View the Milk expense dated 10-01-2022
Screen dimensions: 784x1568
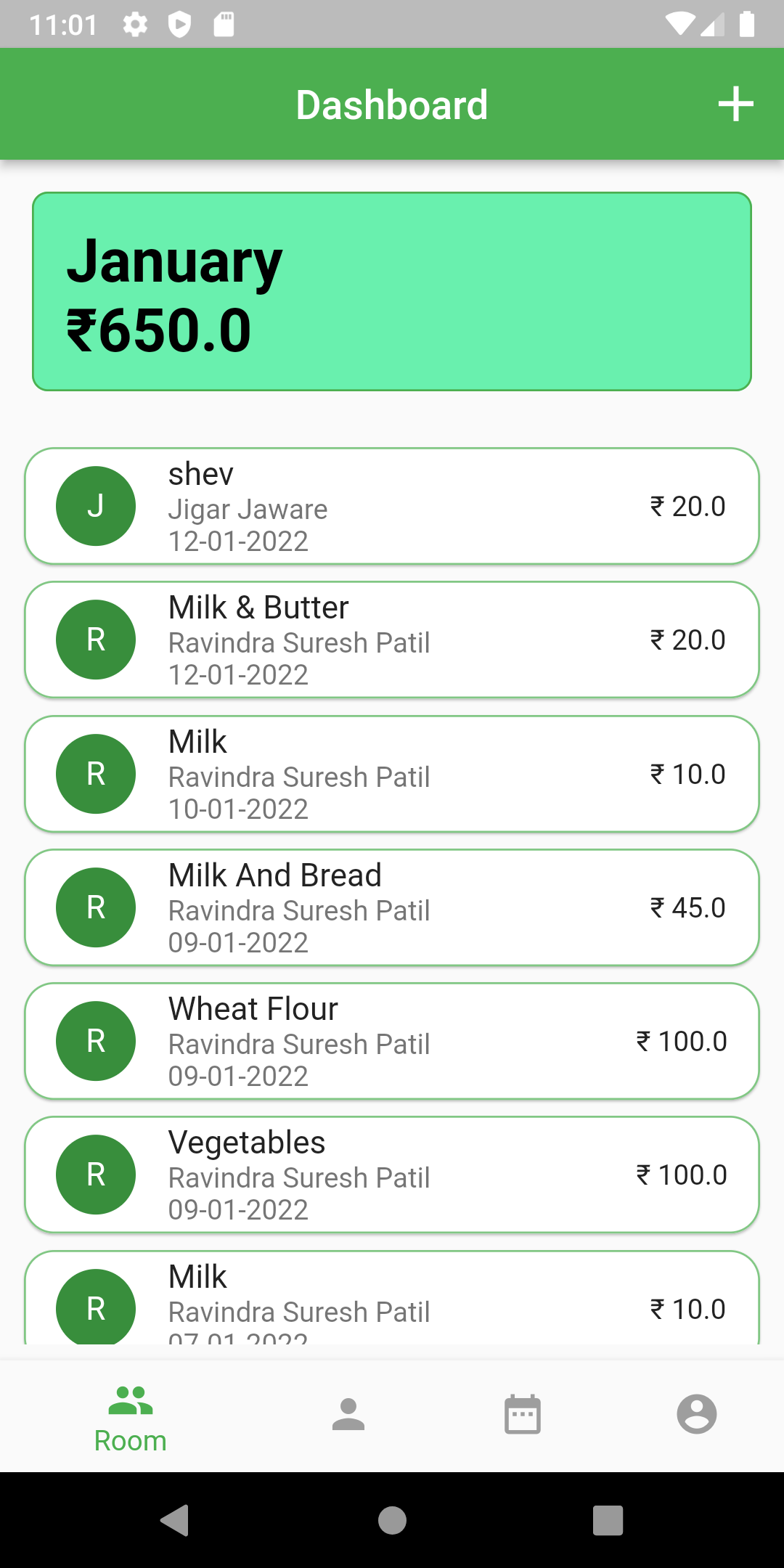tap(392, 774)
